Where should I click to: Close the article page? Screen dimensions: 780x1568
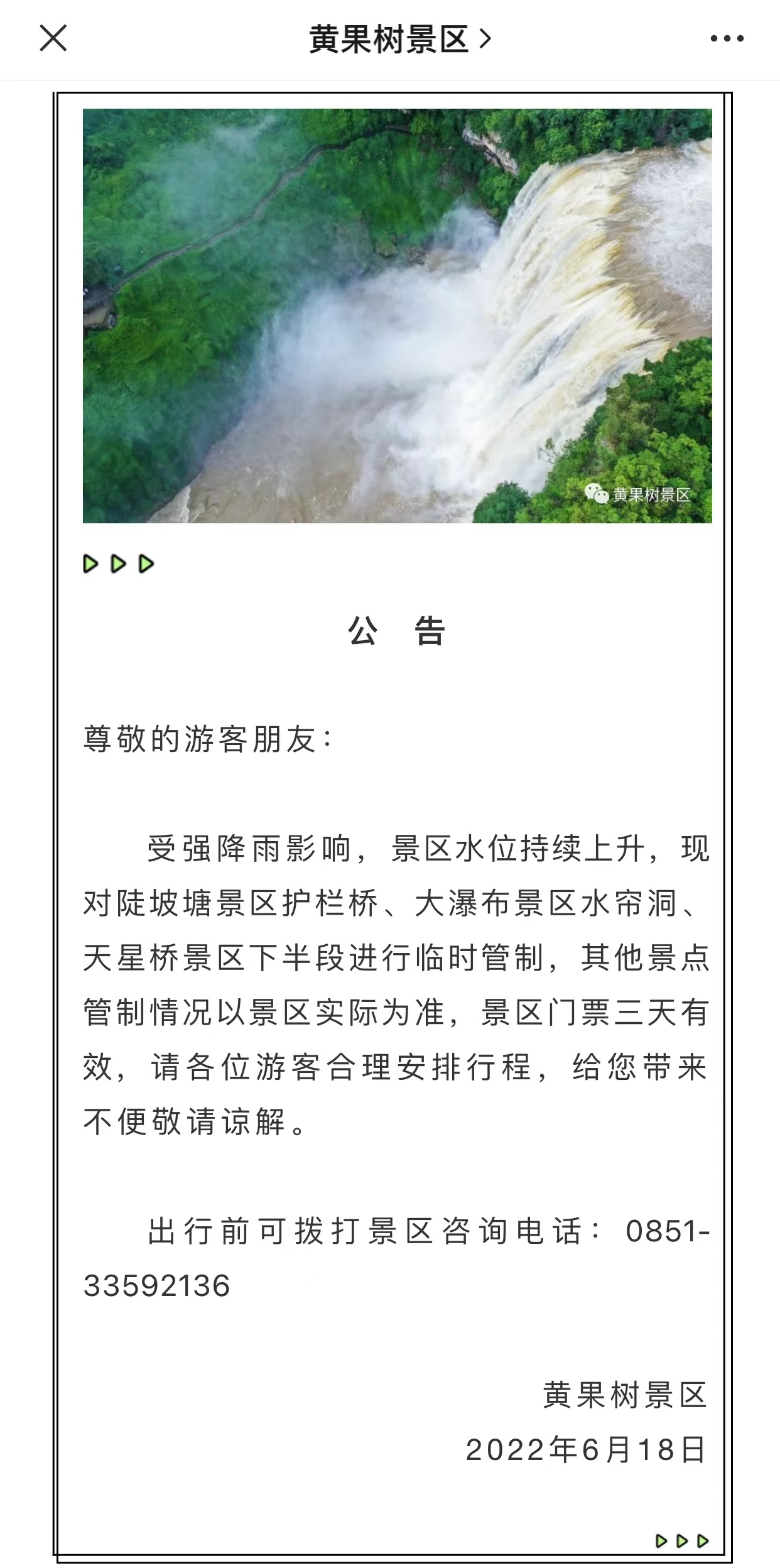tap(53, 38)
